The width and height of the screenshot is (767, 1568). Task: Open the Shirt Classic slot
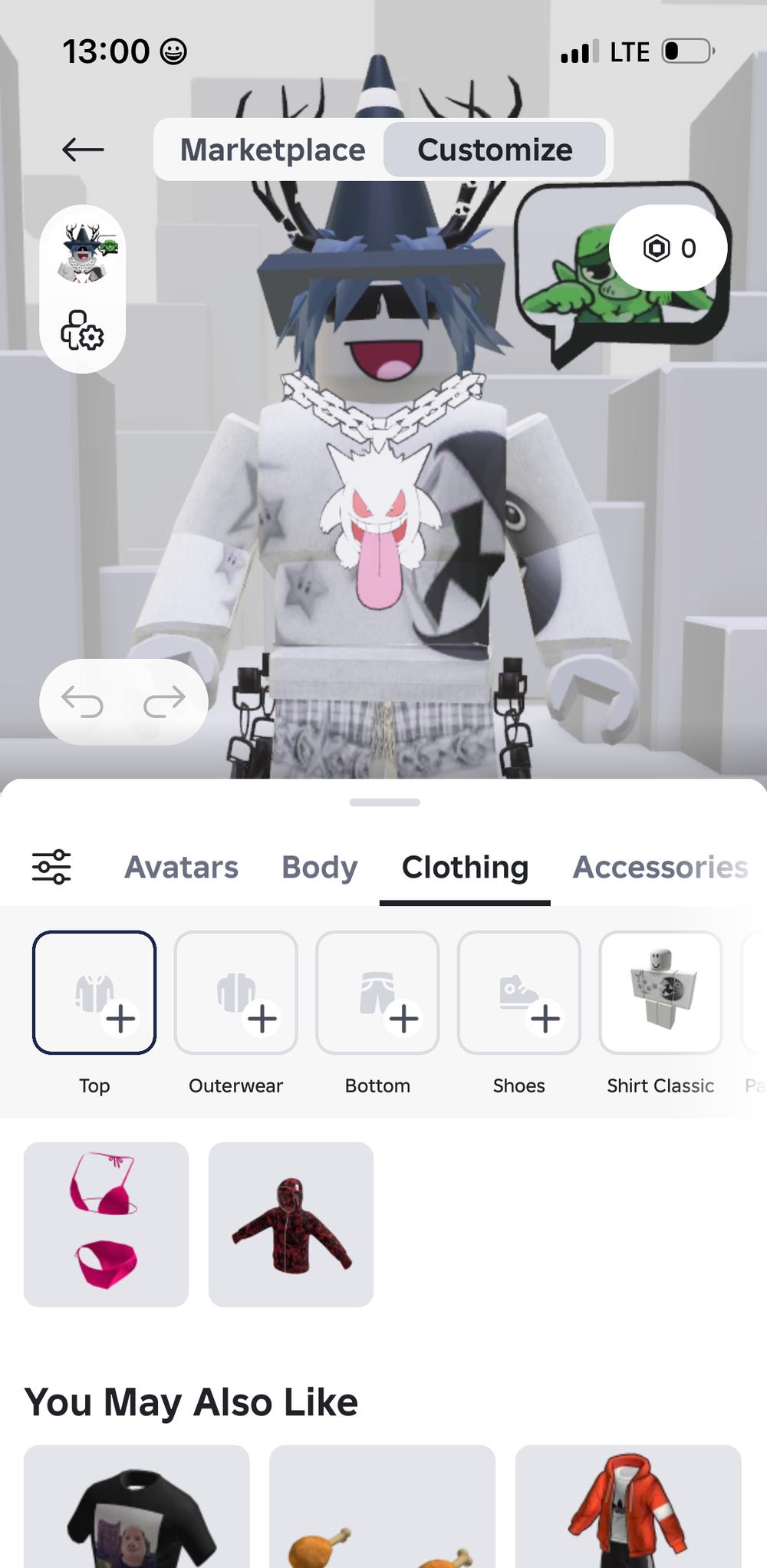coord(660,993)
